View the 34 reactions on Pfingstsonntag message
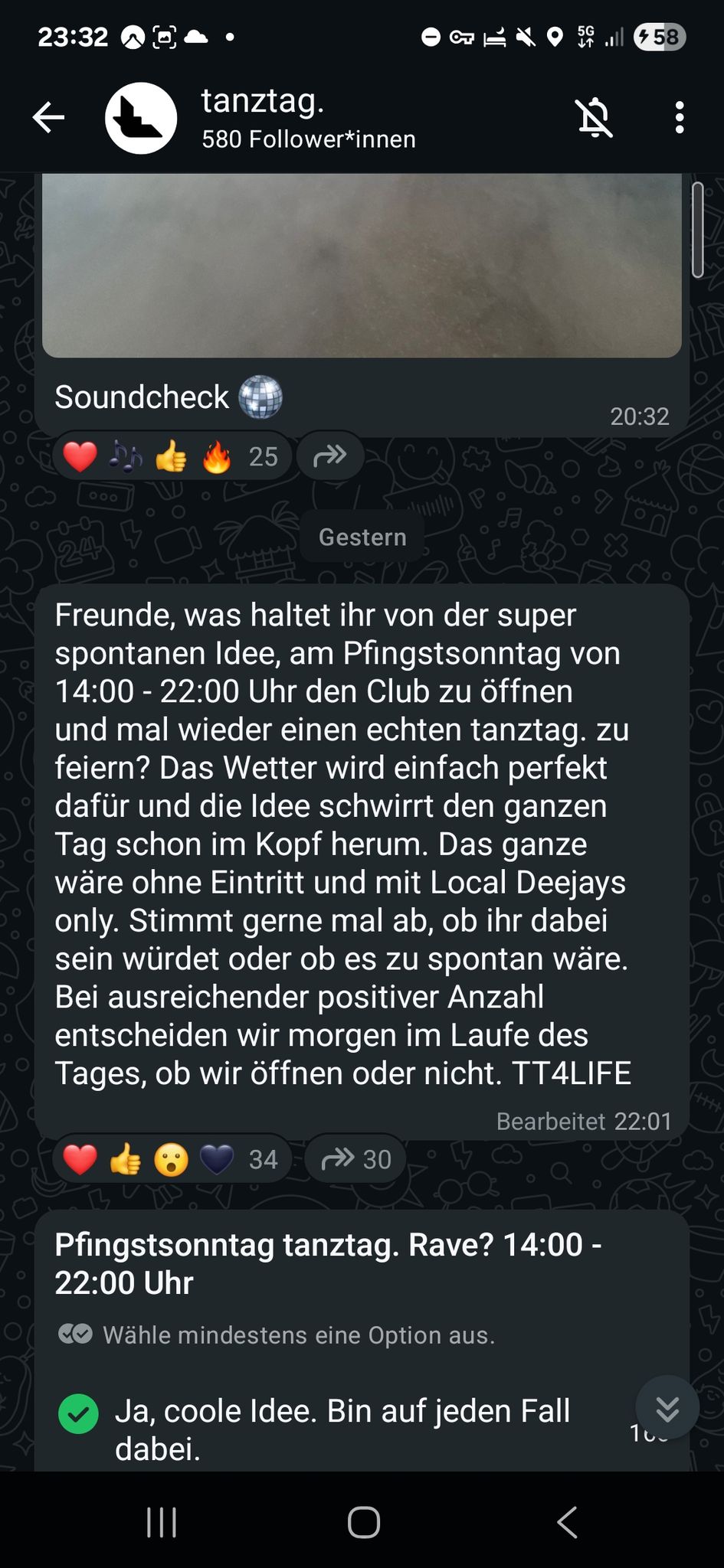Screen dimensions: 724x1568 coord(172,1159)
